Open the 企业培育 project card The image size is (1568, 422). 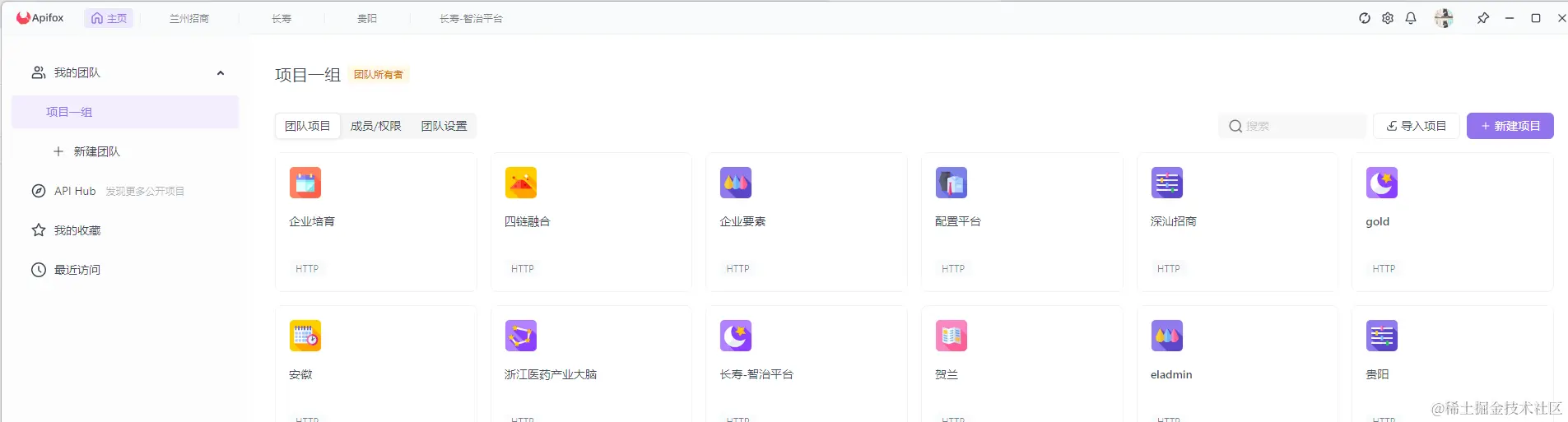375,221
